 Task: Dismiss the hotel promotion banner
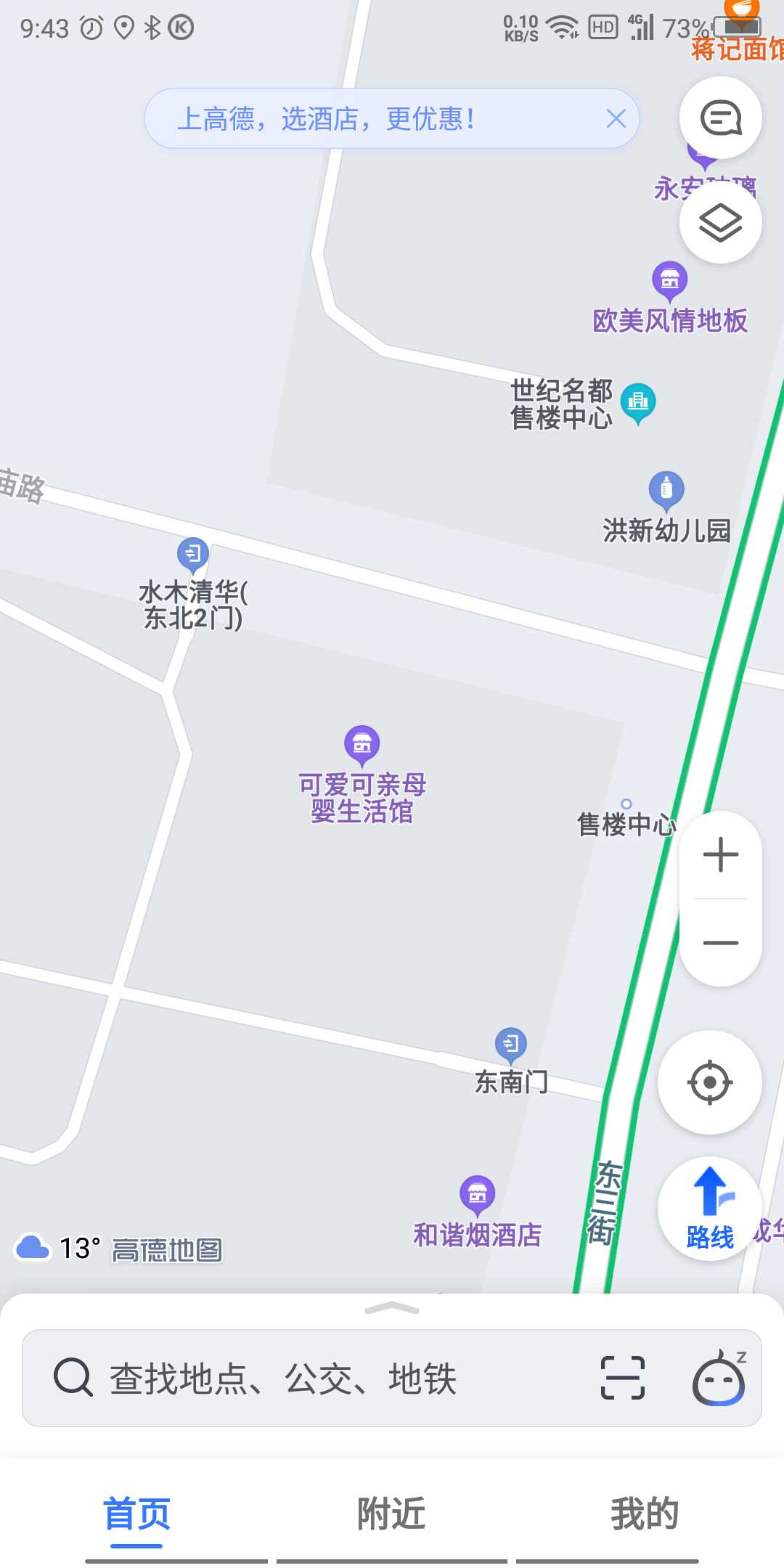[x=616, y=118]
